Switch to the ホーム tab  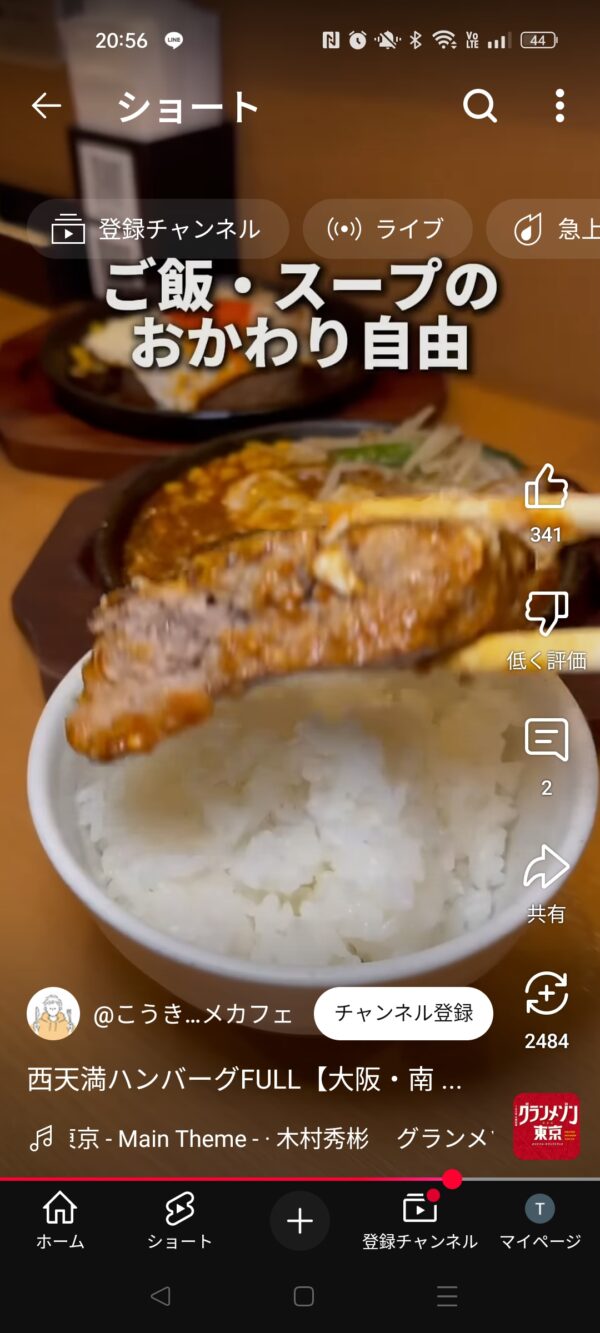point(60,1221)
